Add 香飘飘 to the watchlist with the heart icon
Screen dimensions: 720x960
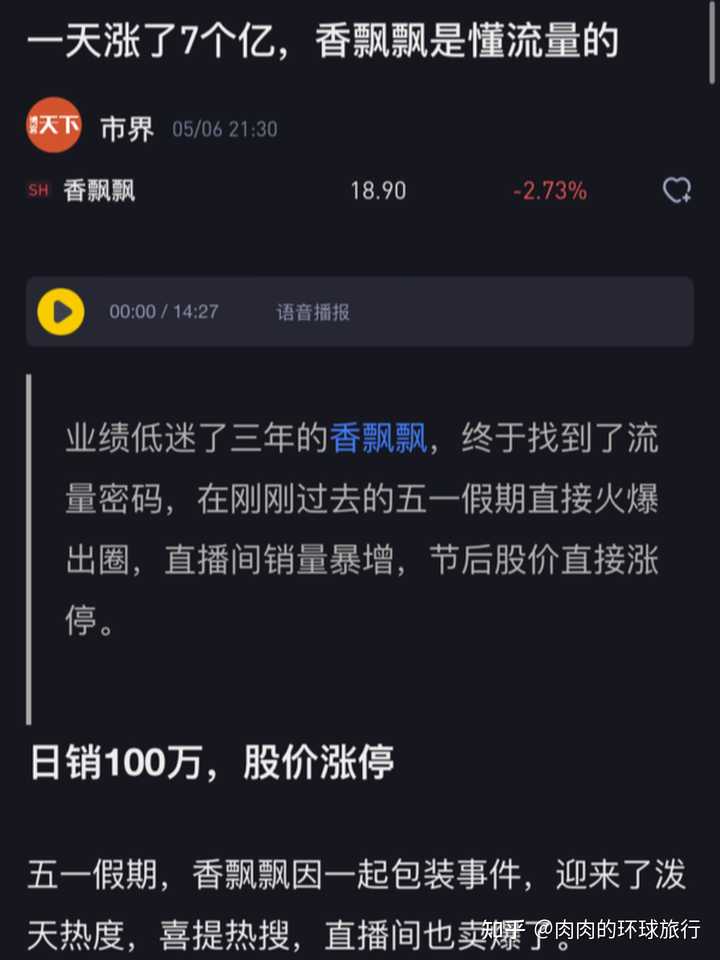pos(677,190)
